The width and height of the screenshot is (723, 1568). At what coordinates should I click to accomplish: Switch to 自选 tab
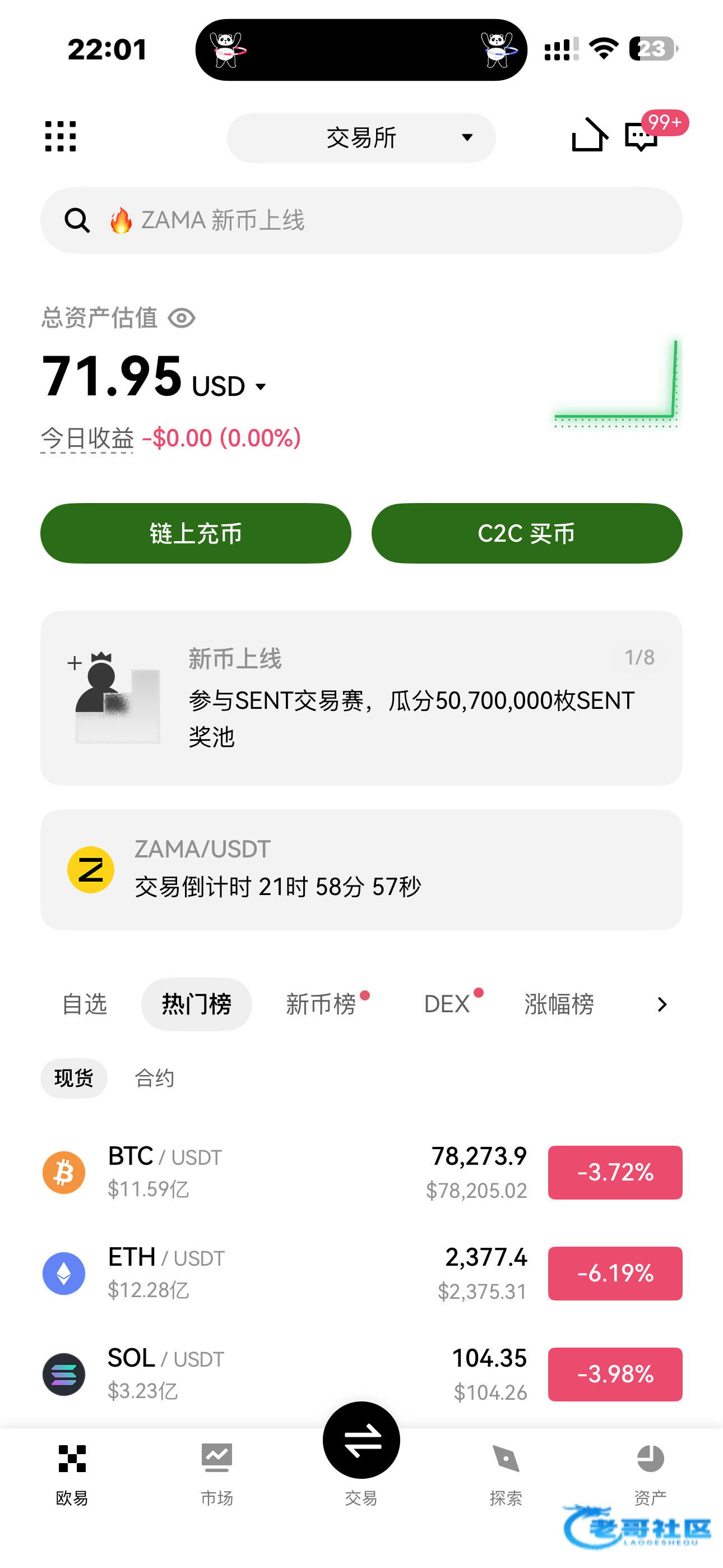85,1004
